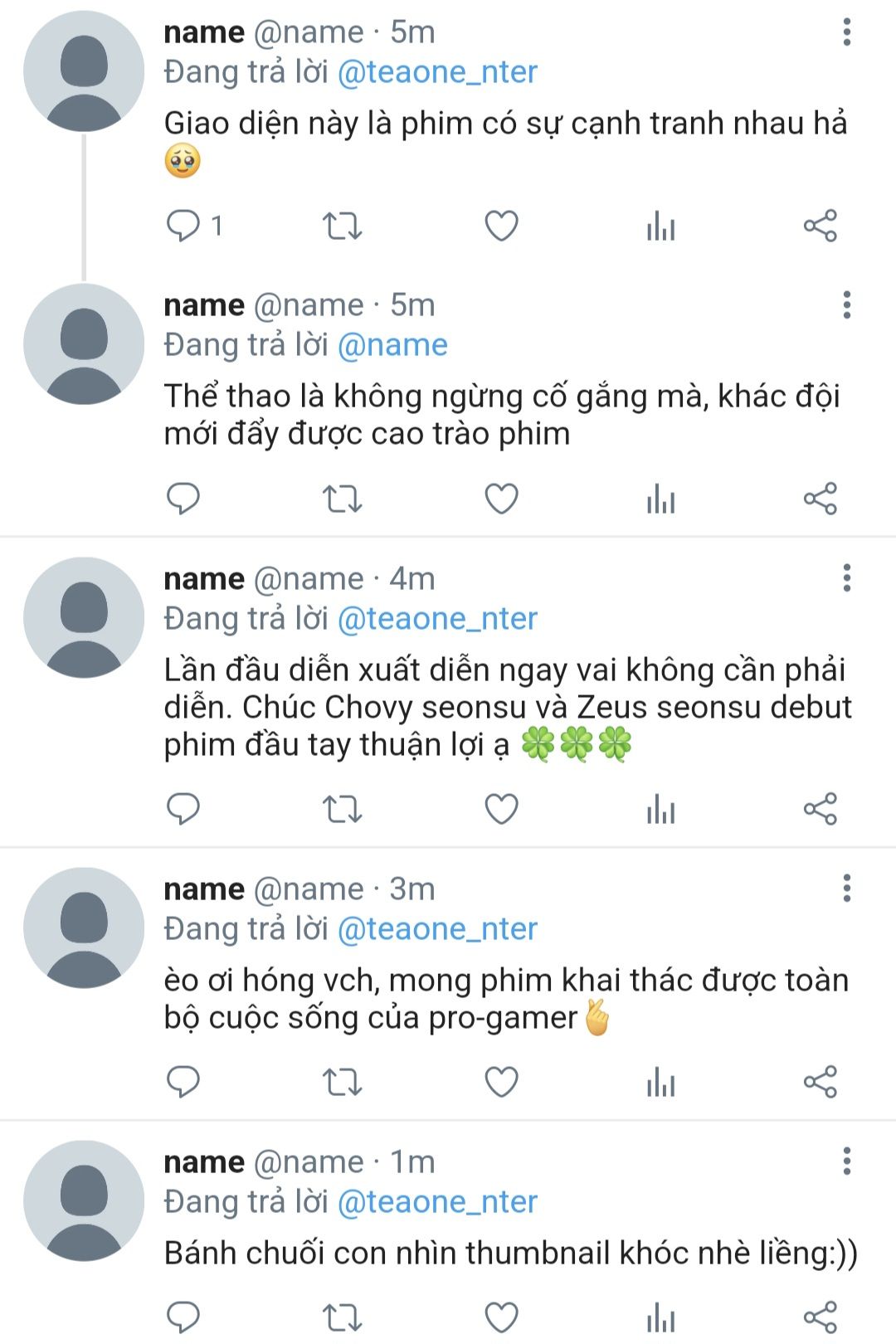Open overflow menu on 'èo ơi hóng' reply
The height and width of the screenshot is (1344, 896).
pyautogui.click(x=846, y=889)
